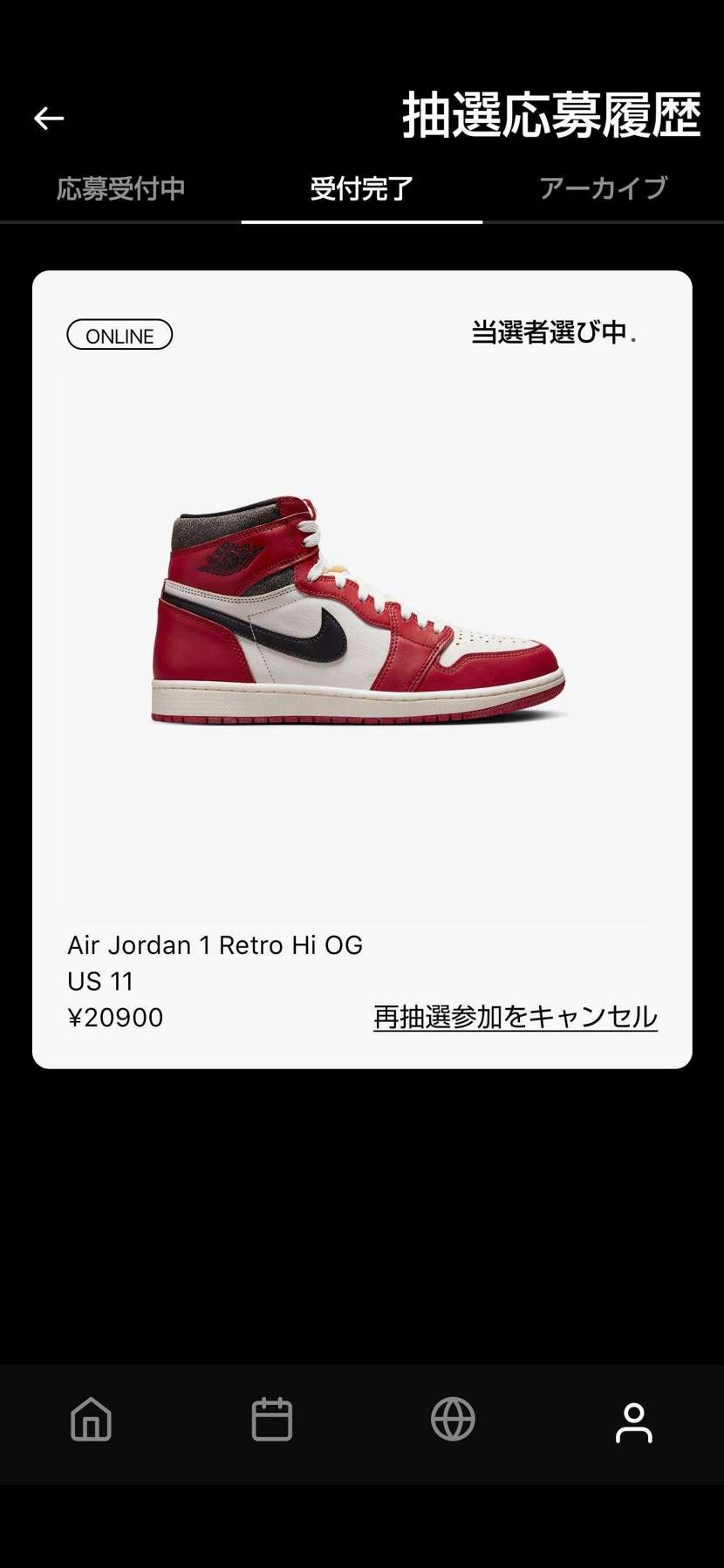Open the アーカイブ tab

pyautogui.click(x=603, y=188)
